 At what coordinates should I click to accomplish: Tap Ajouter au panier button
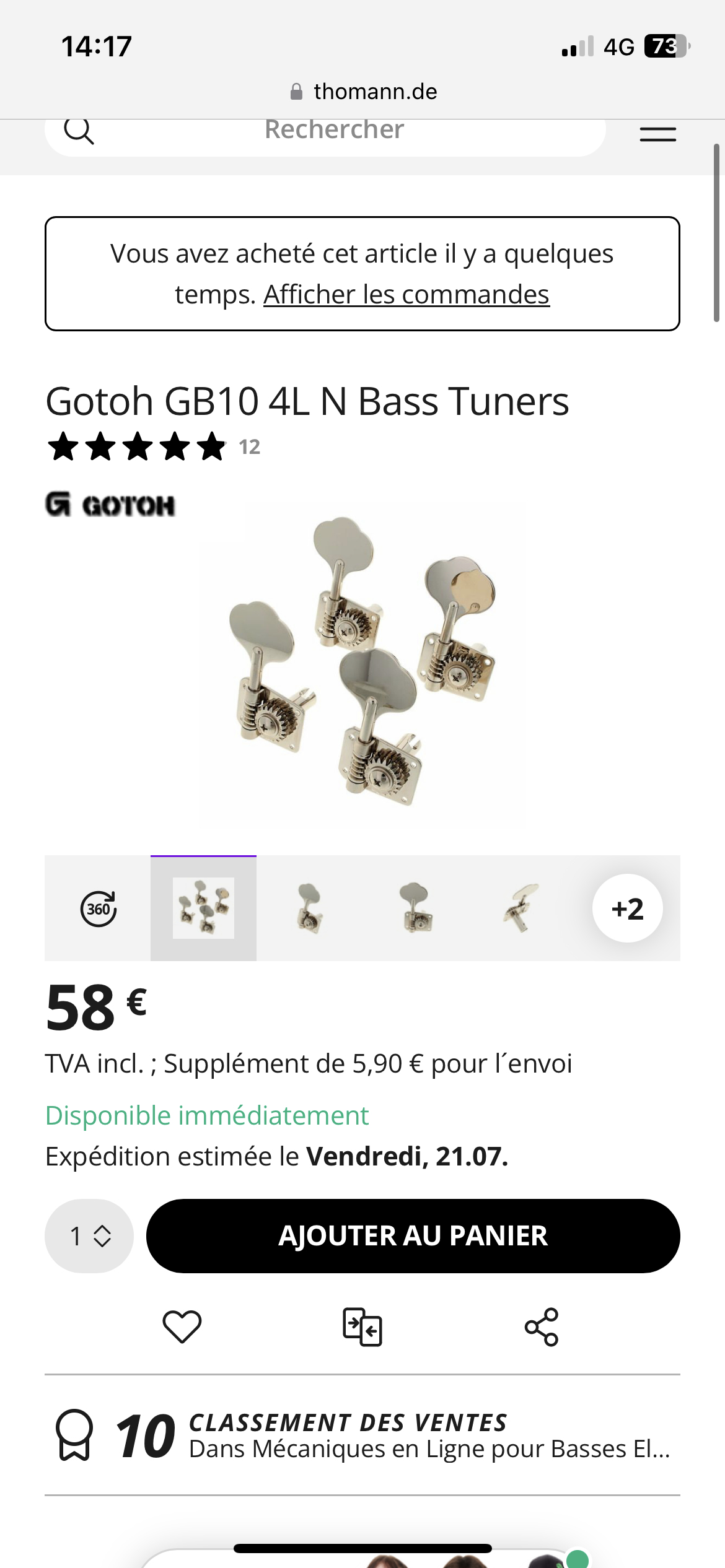click(413, 1236)
